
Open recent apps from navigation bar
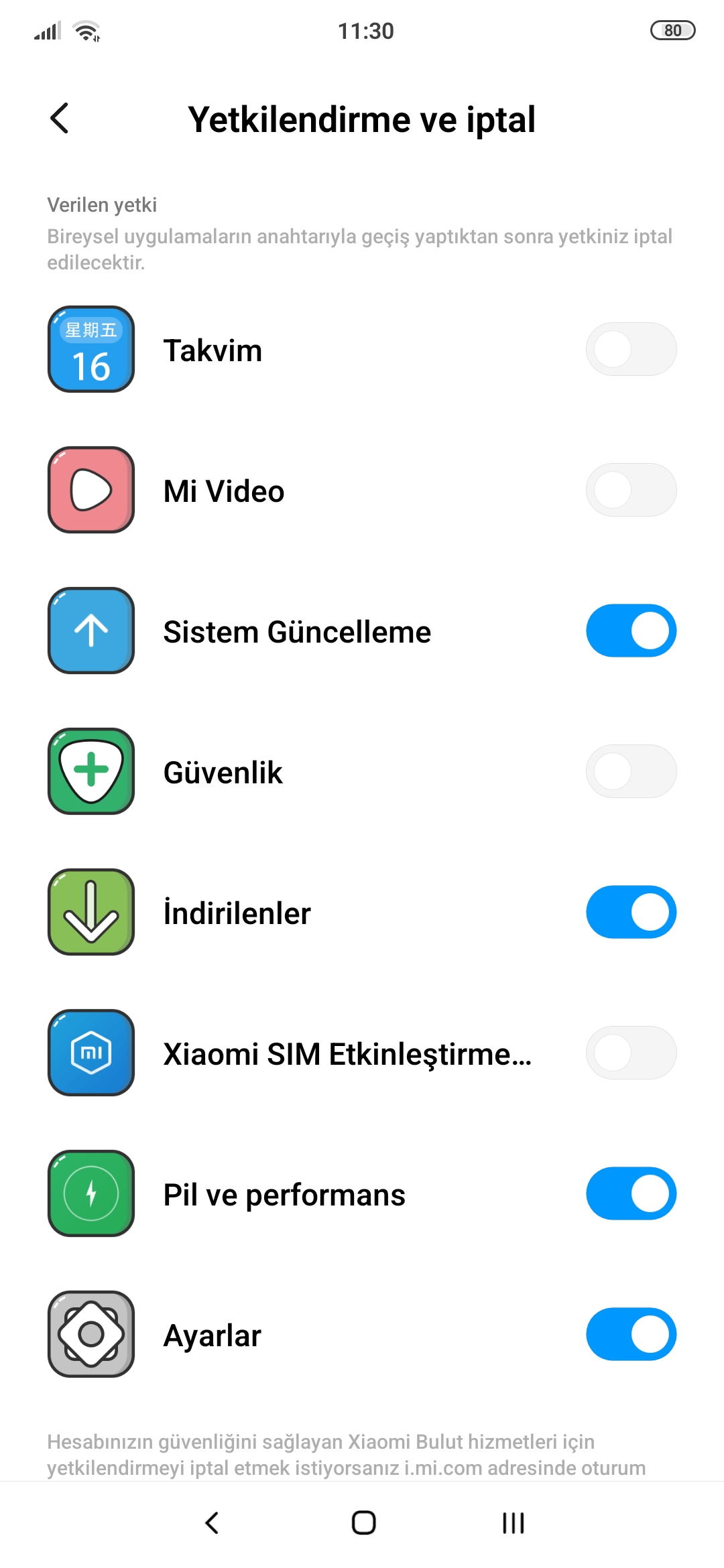click(x=514, y=1522)
